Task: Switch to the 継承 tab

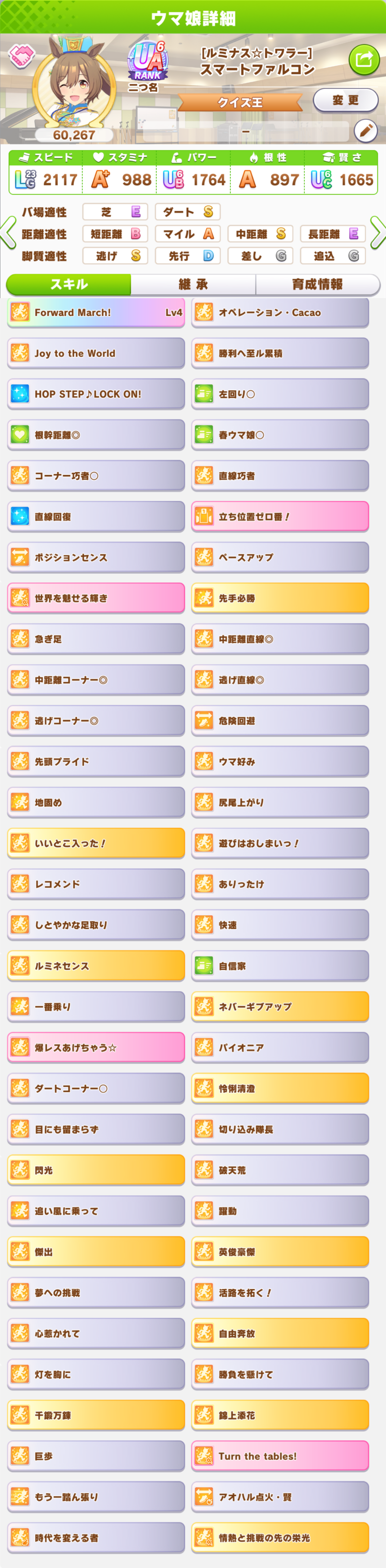Action: (193, 284)
